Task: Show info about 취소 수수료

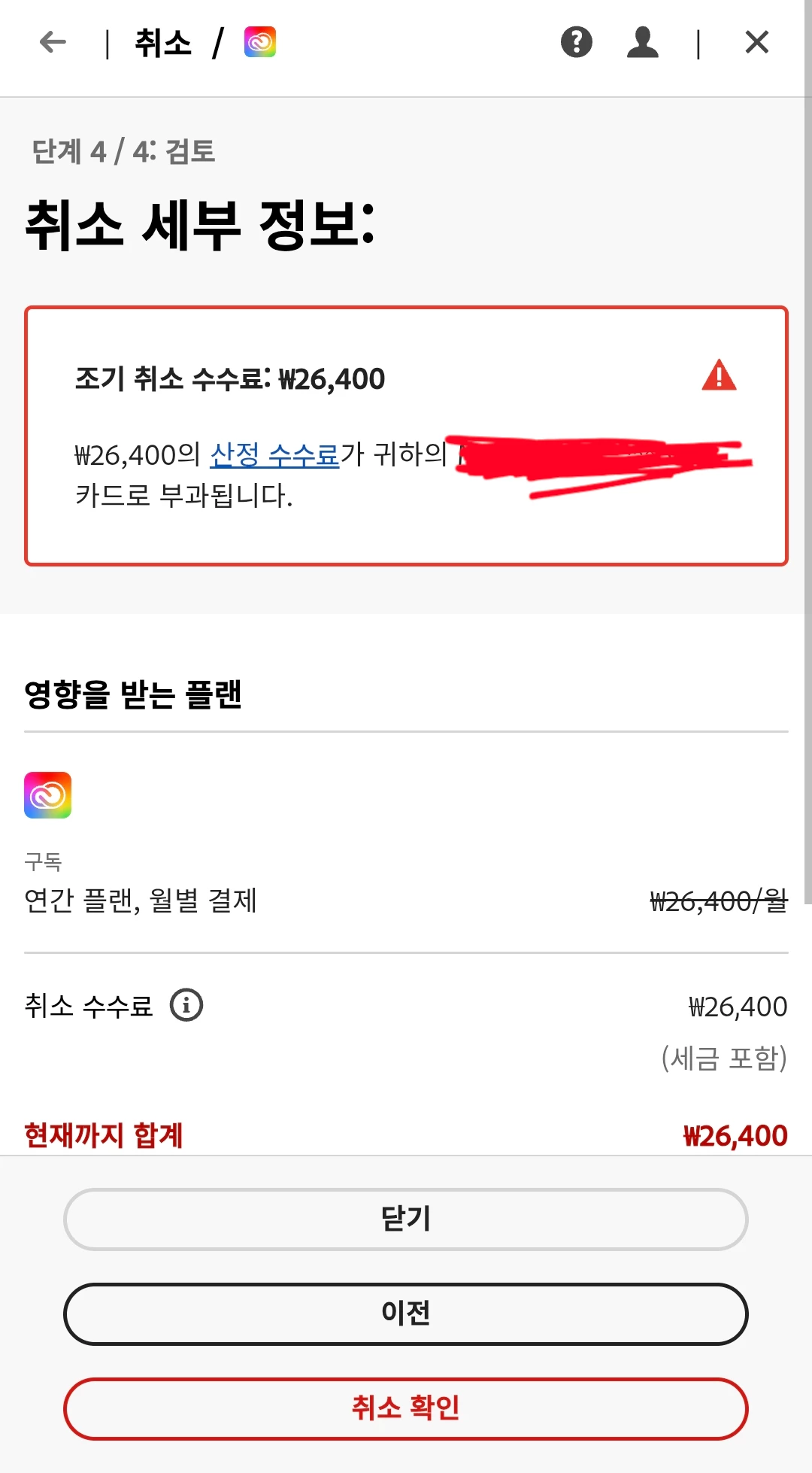Action: click(186, 1005)
